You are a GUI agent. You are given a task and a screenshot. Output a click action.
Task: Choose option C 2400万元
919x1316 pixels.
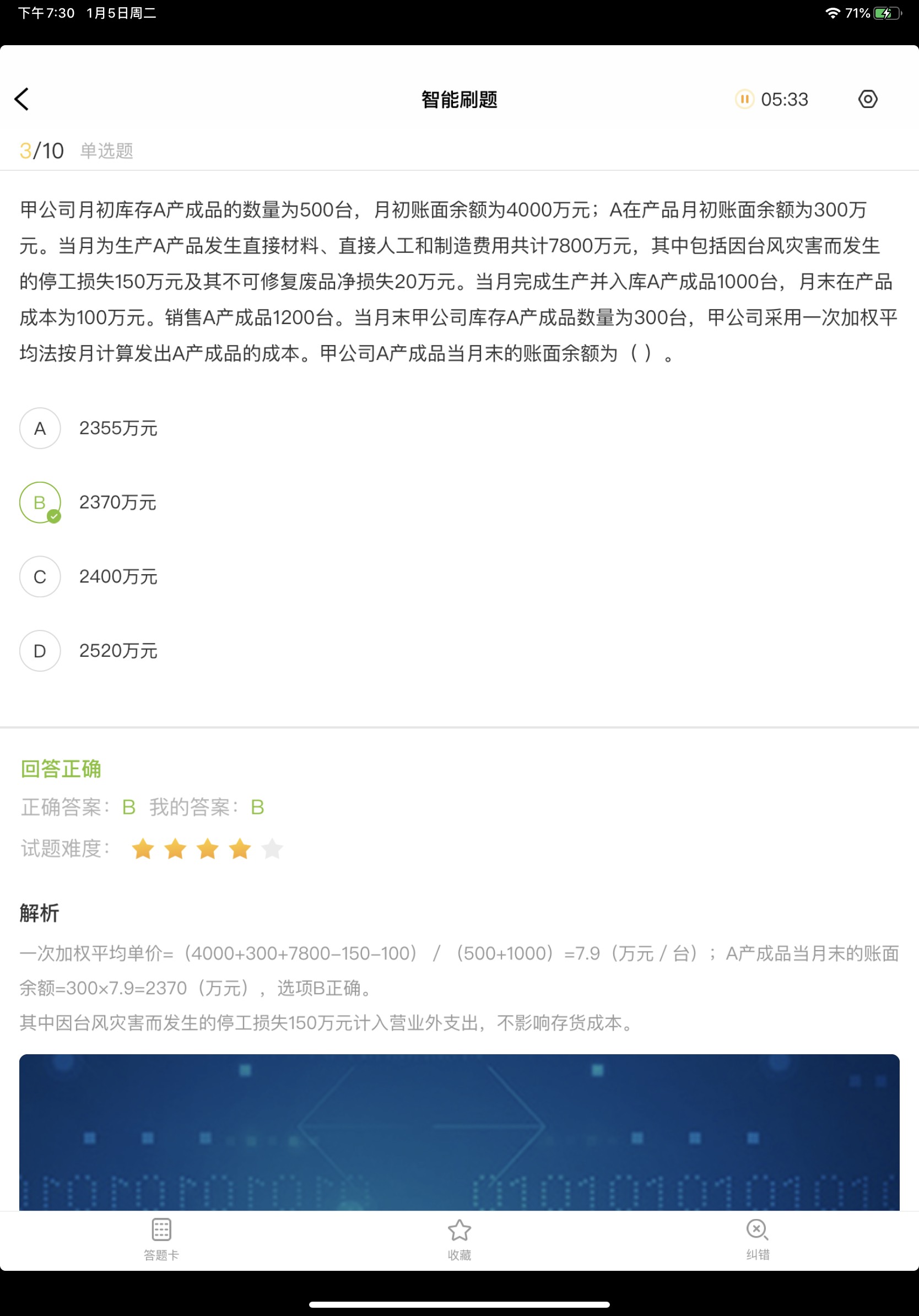tap(40, 576)
